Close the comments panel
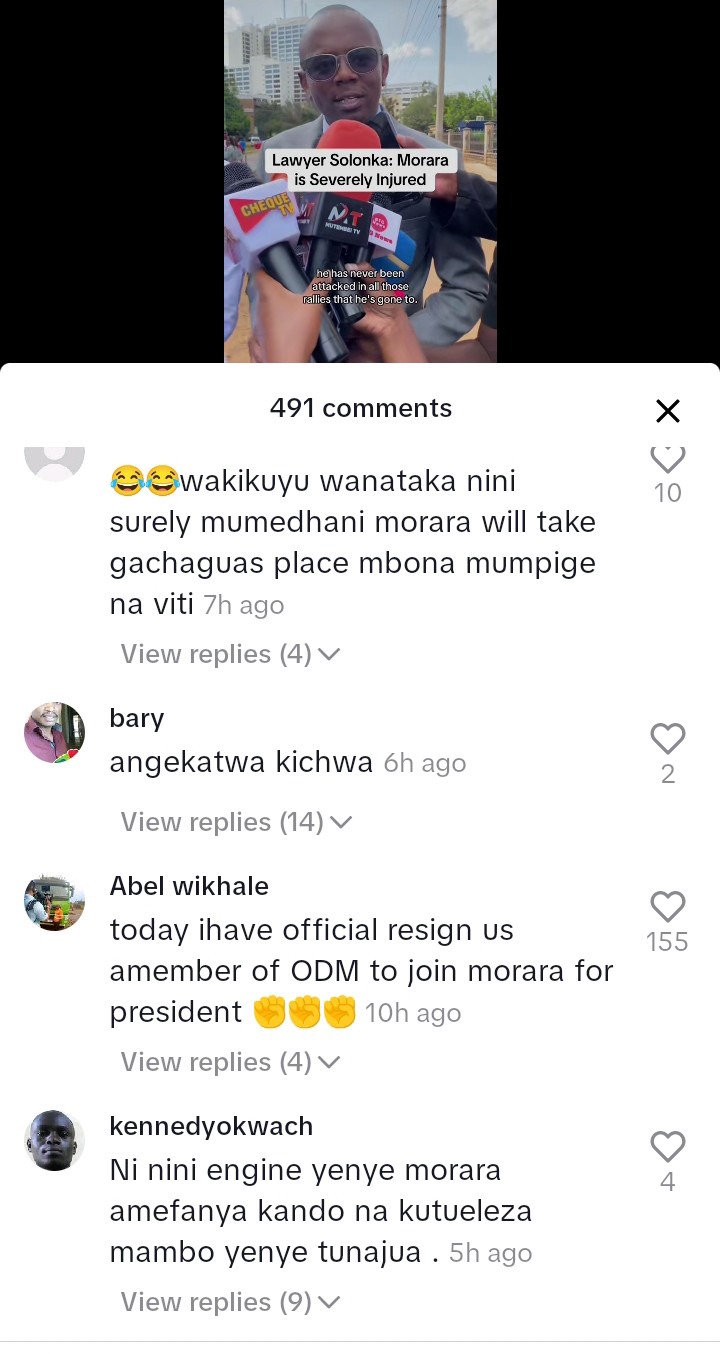Image resolution: width=720 pixels, height=1354 pixels. (667, 410)
